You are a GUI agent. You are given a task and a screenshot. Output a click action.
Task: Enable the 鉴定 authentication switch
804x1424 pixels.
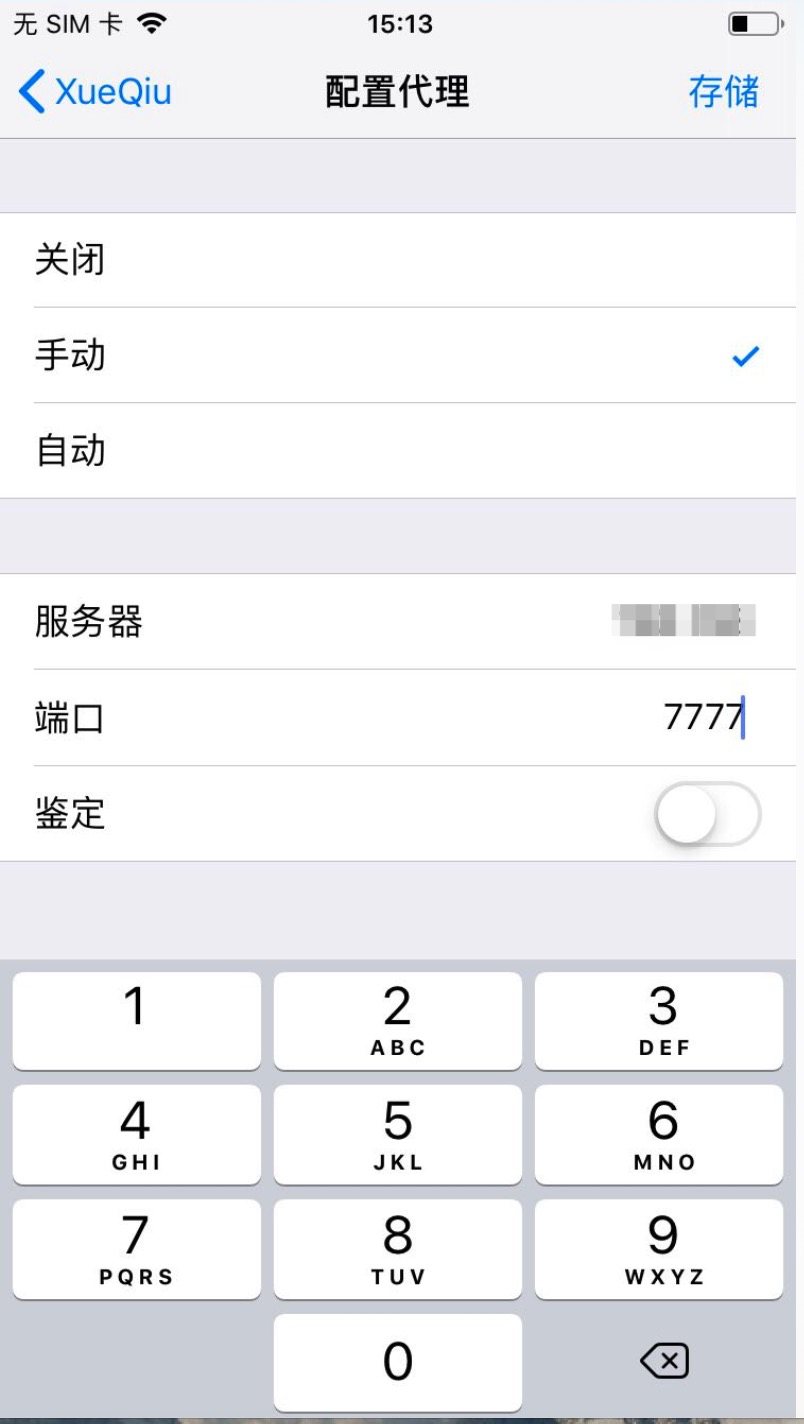click(707, 814)
